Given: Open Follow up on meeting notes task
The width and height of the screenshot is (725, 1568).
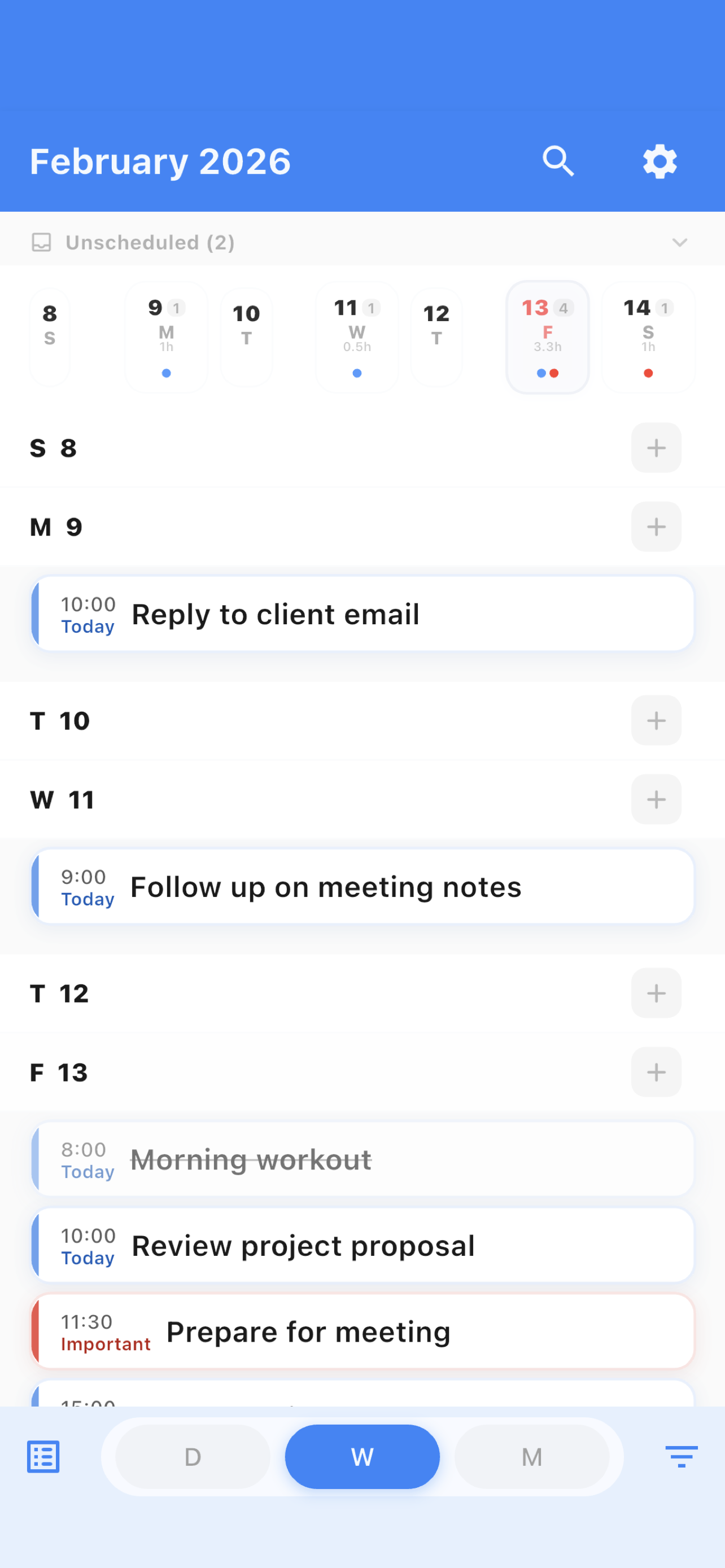Looking at the screenshot, I should tap(362, 886).
